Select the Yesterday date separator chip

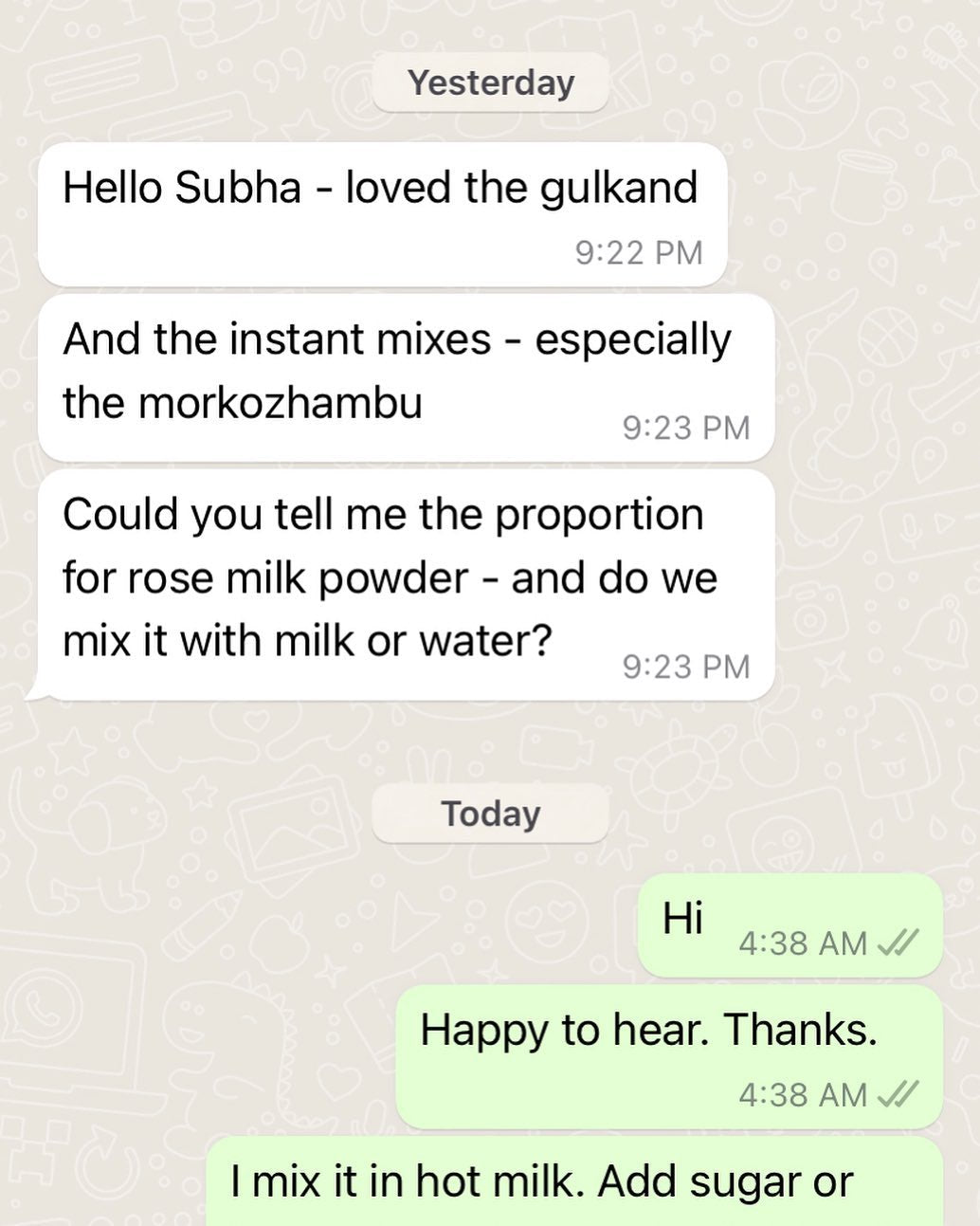[x=490, y=82]
